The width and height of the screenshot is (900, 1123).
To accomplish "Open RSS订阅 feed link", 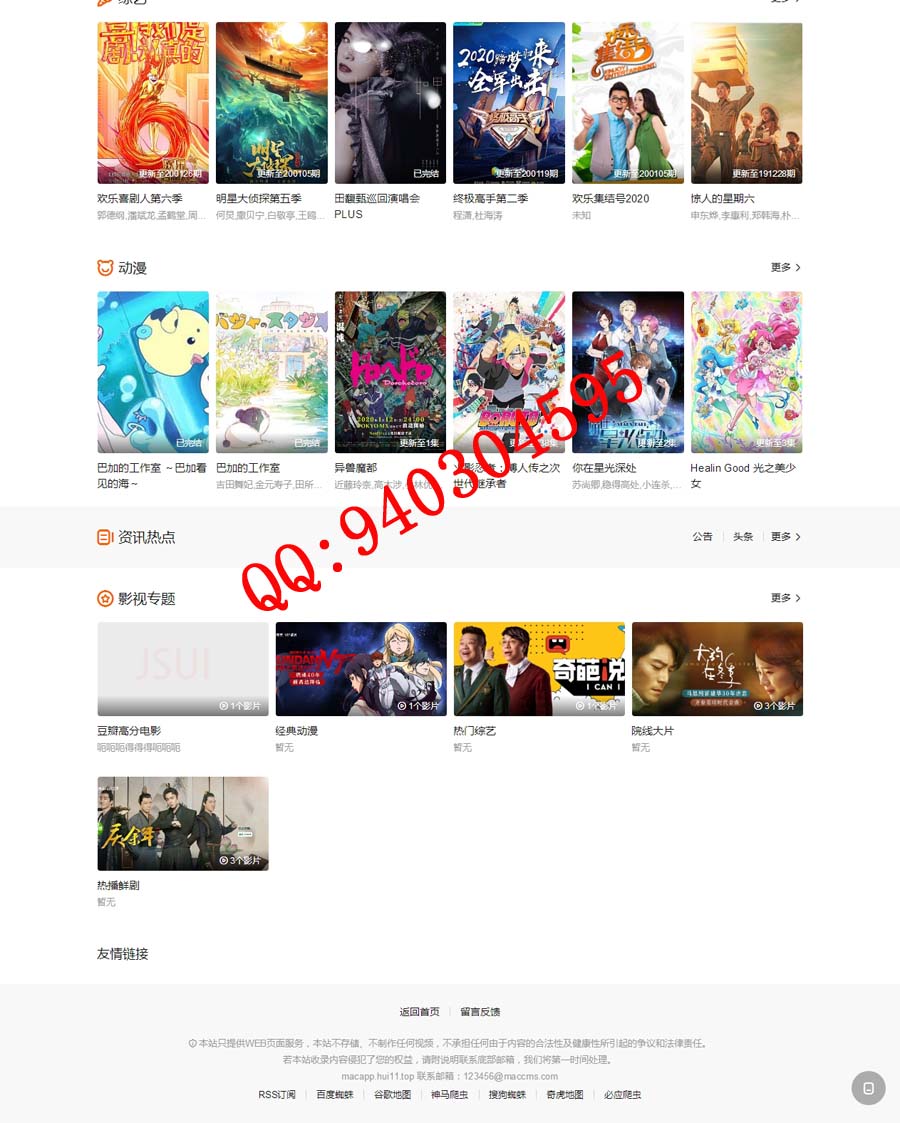I will point(277,1095).
